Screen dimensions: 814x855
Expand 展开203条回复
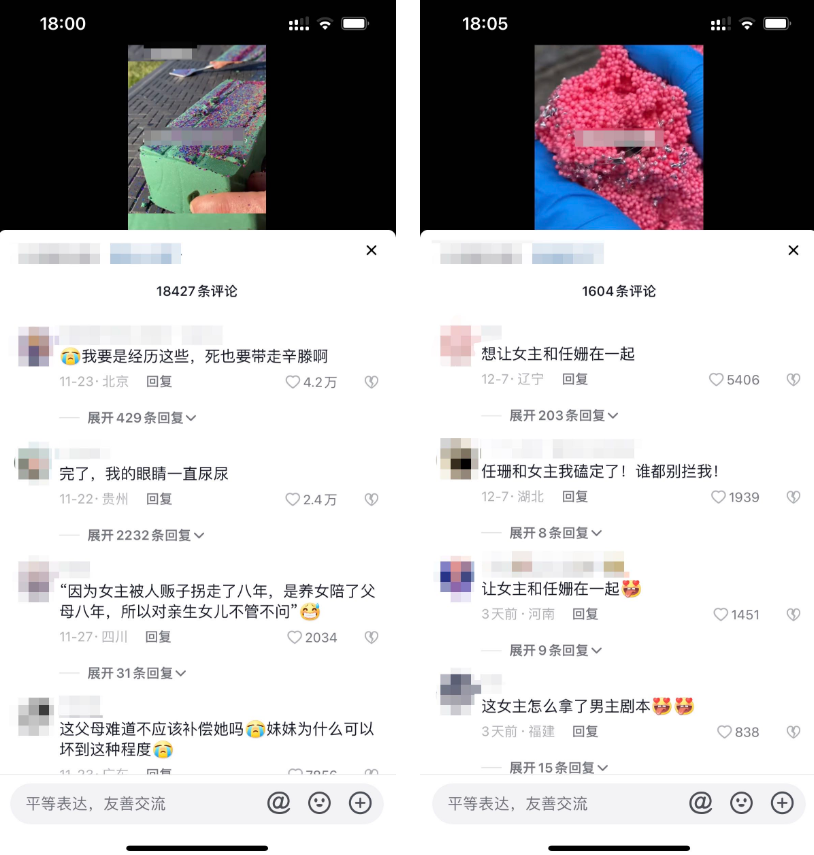[x=563, y=415]
